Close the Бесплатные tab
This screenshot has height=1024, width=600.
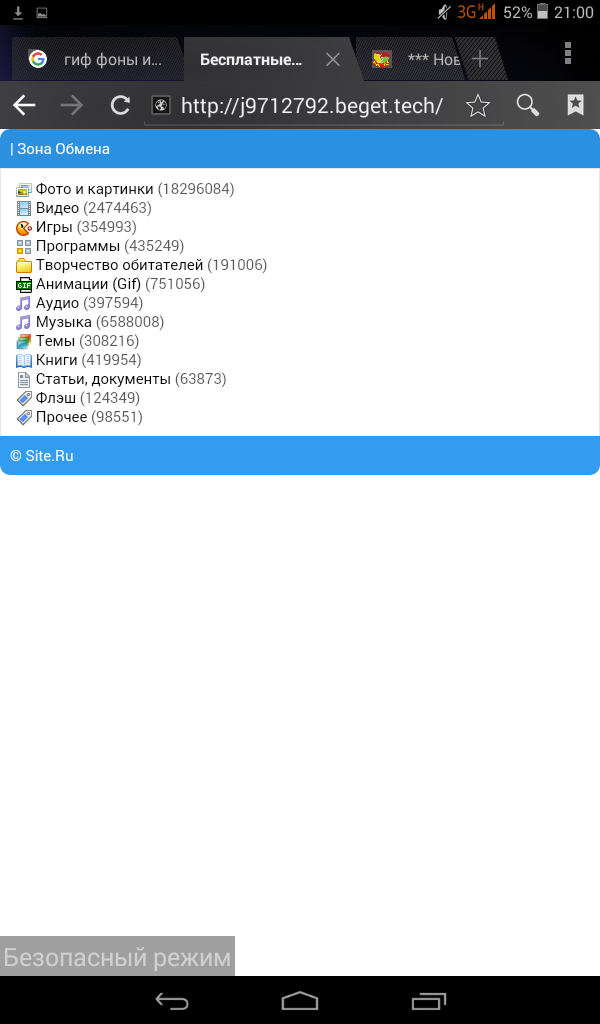tap(333, 60)
